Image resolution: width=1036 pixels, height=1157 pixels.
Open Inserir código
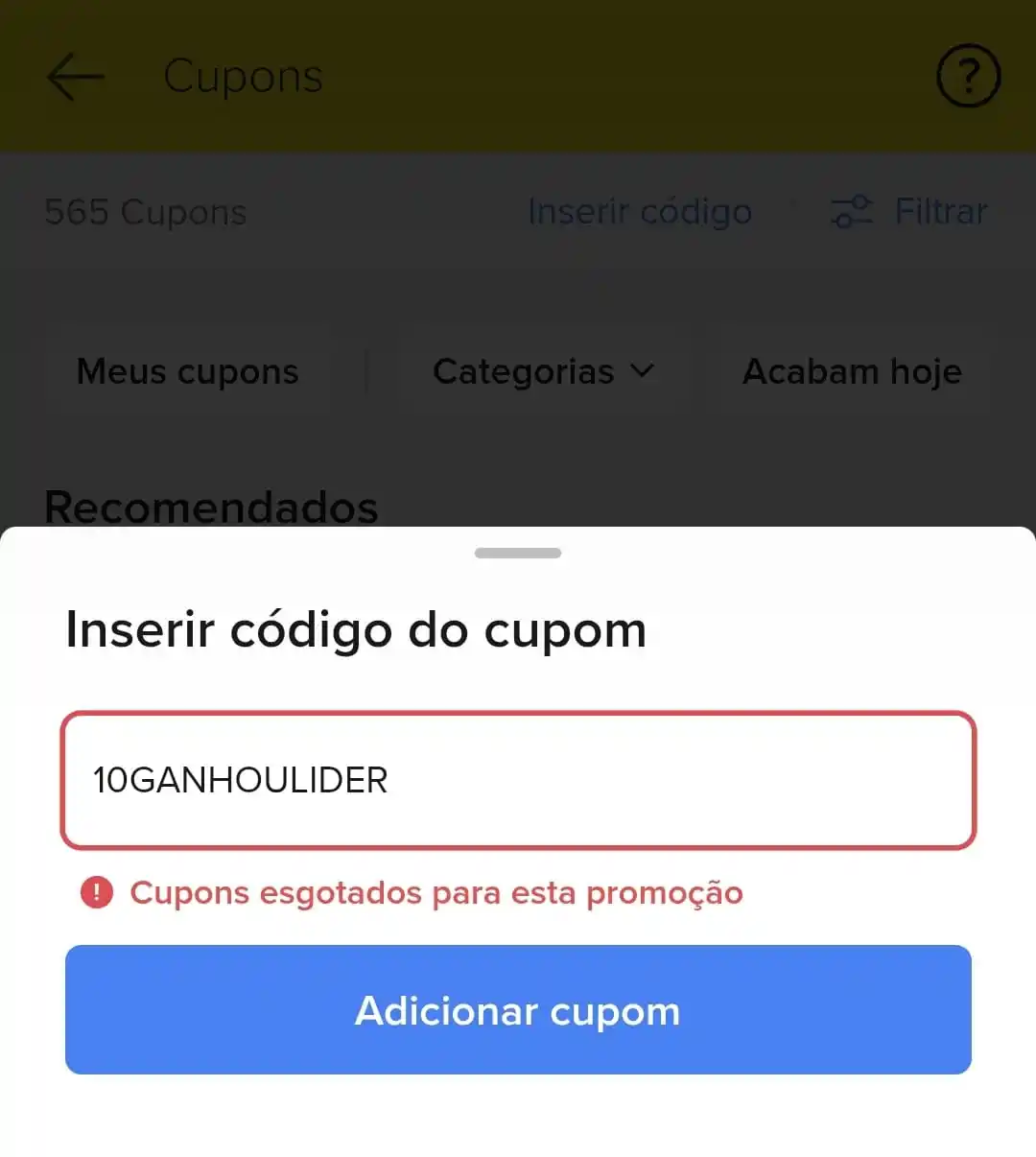click(640, 212)
